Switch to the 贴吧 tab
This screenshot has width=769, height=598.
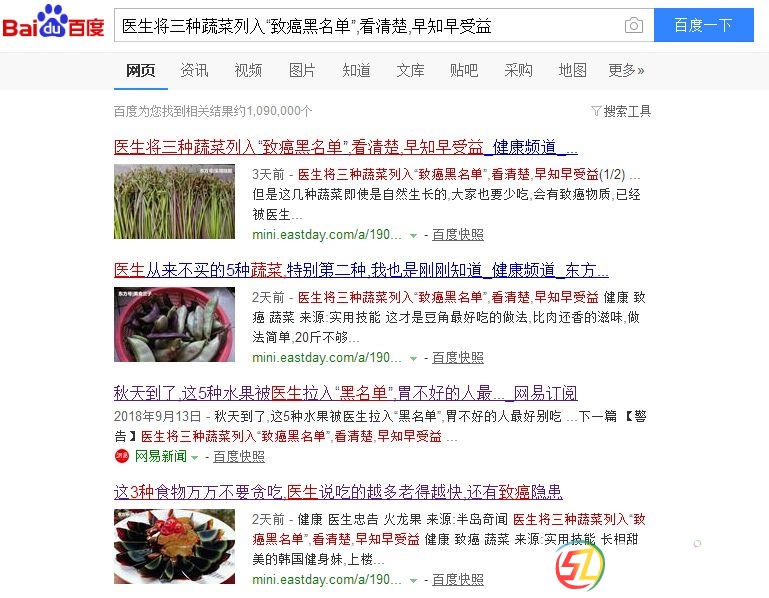click(464, 70)
